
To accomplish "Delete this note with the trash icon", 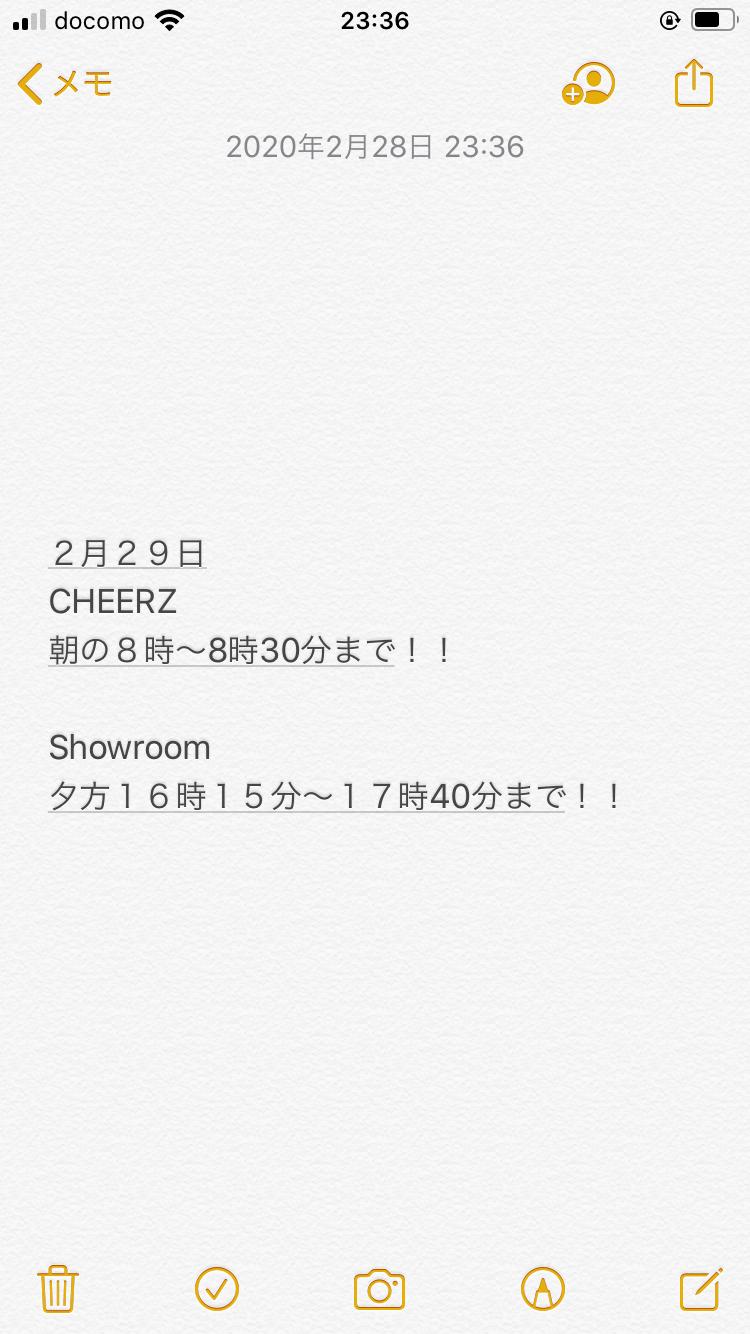I will [x=58, y=1288].
